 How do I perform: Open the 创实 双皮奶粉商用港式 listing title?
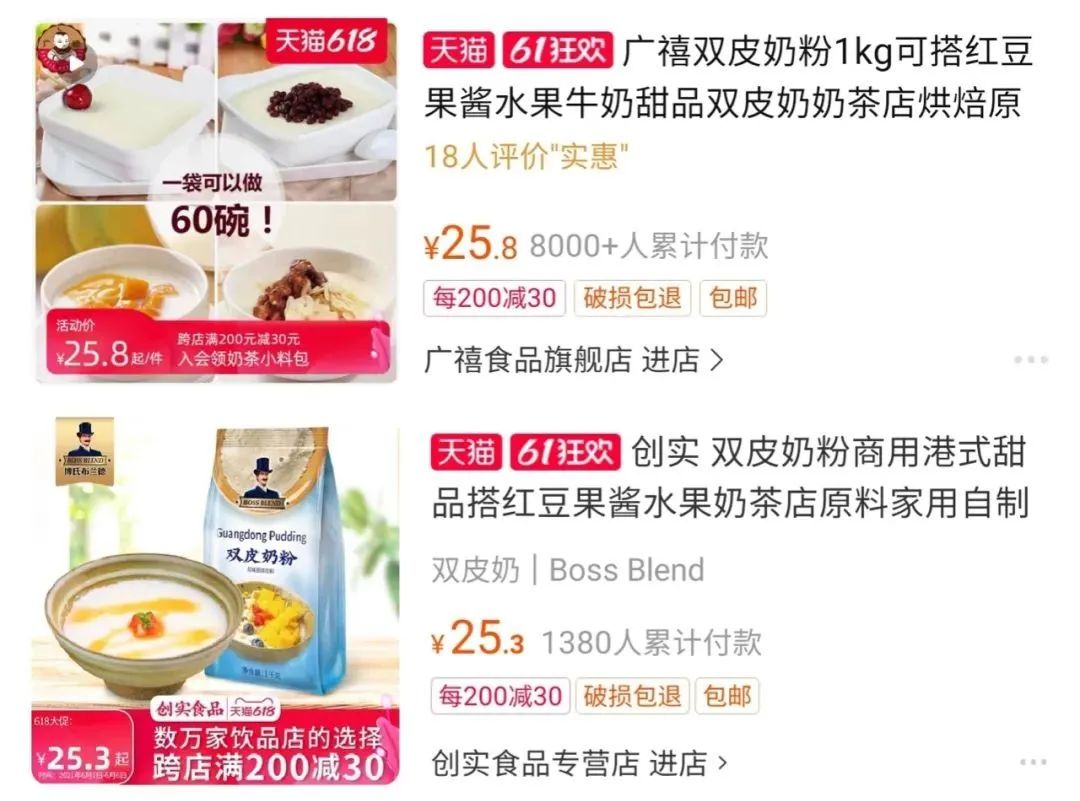point(730,478)
